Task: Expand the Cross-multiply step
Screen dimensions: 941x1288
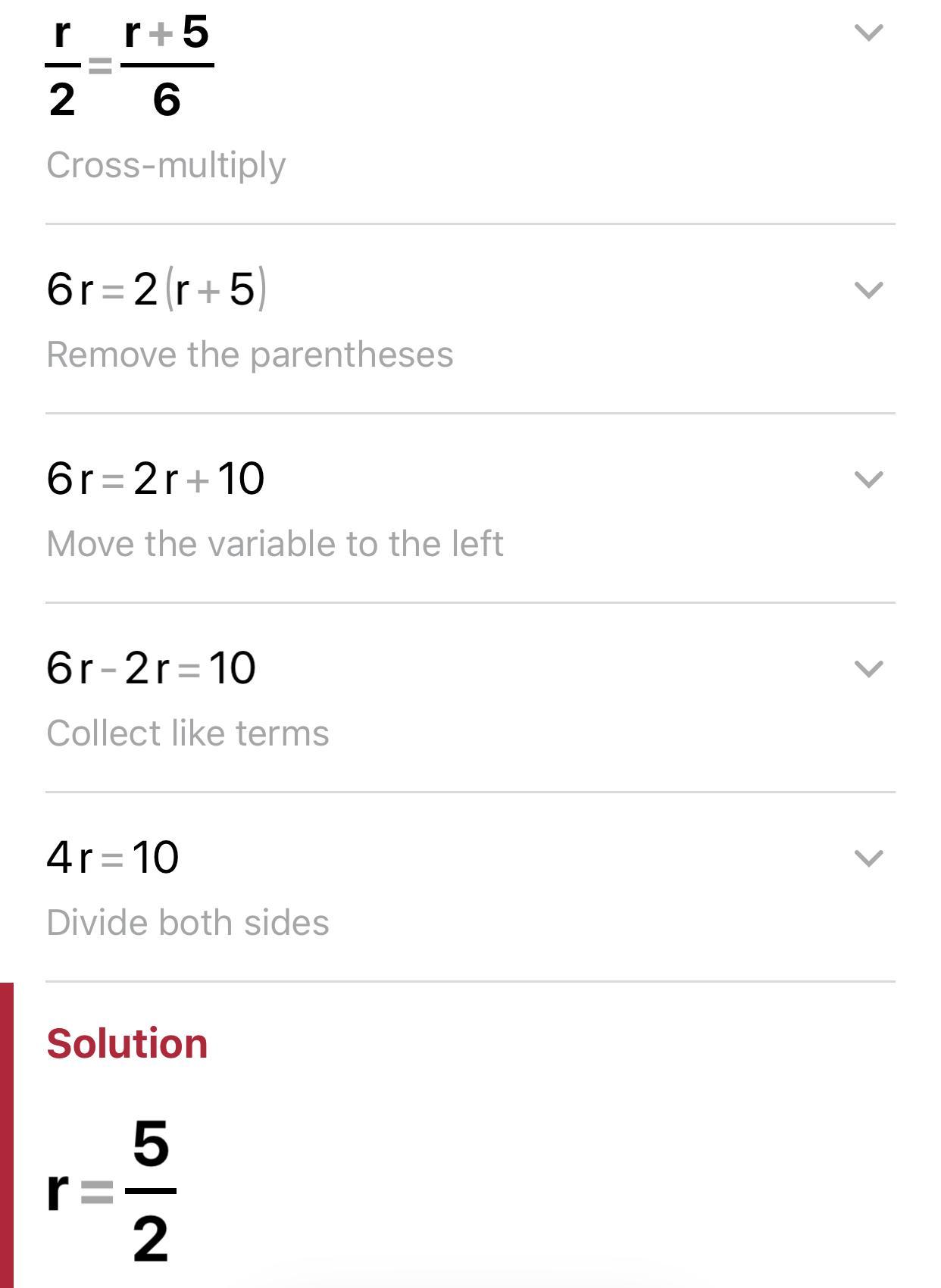Action: coord(868,33)
